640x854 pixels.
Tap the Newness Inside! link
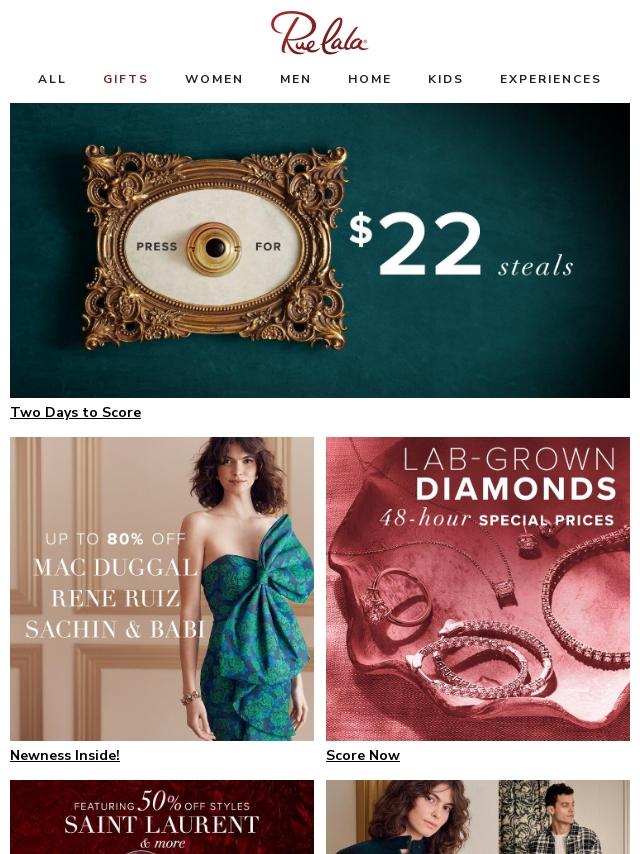tap(65, 755)
